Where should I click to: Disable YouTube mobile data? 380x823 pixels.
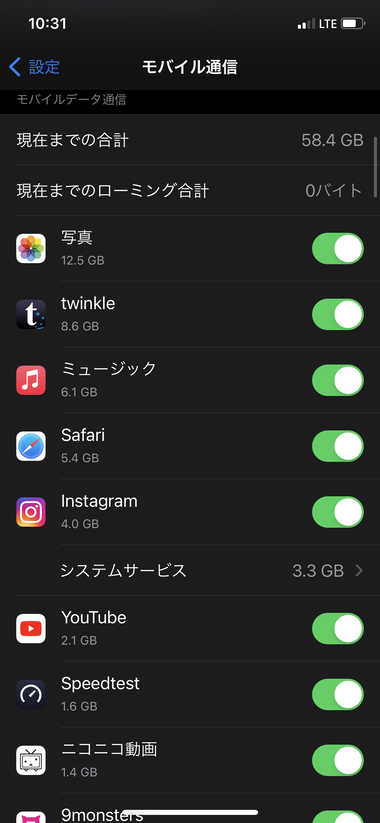(x=337, y=628)
